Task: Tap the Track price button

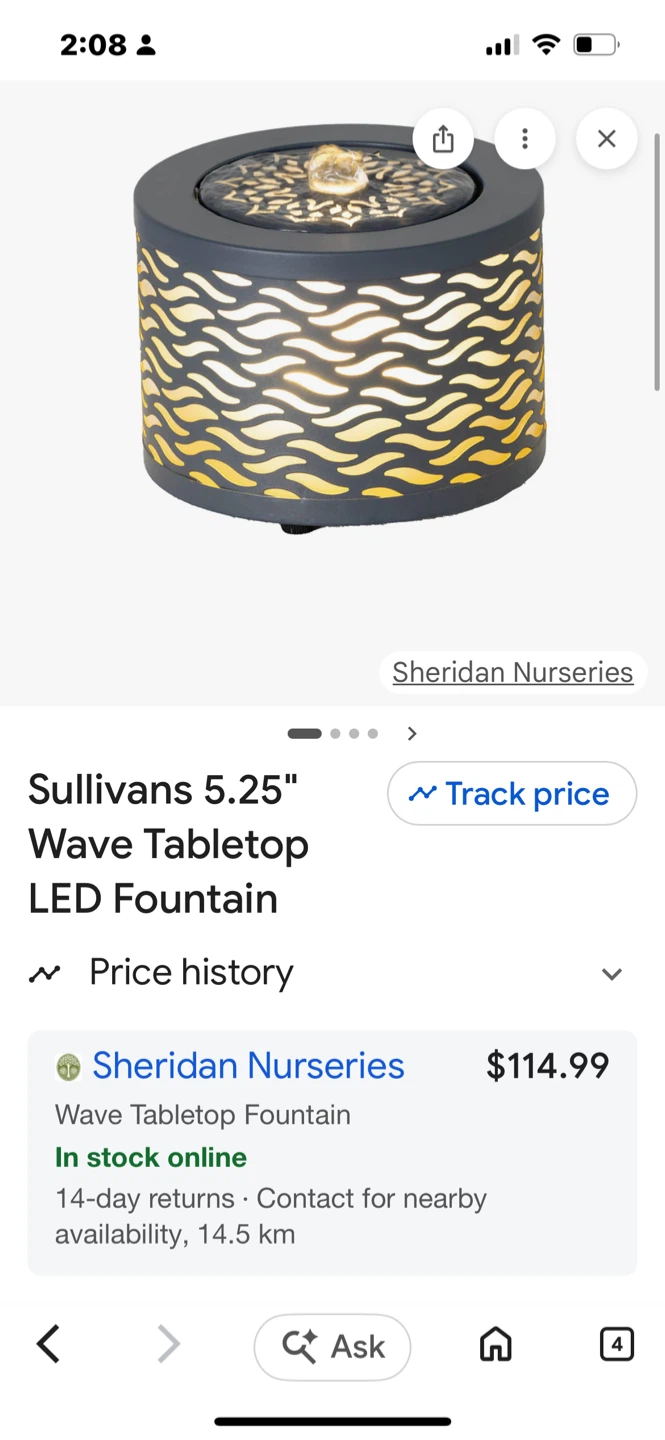Action: 512,794
